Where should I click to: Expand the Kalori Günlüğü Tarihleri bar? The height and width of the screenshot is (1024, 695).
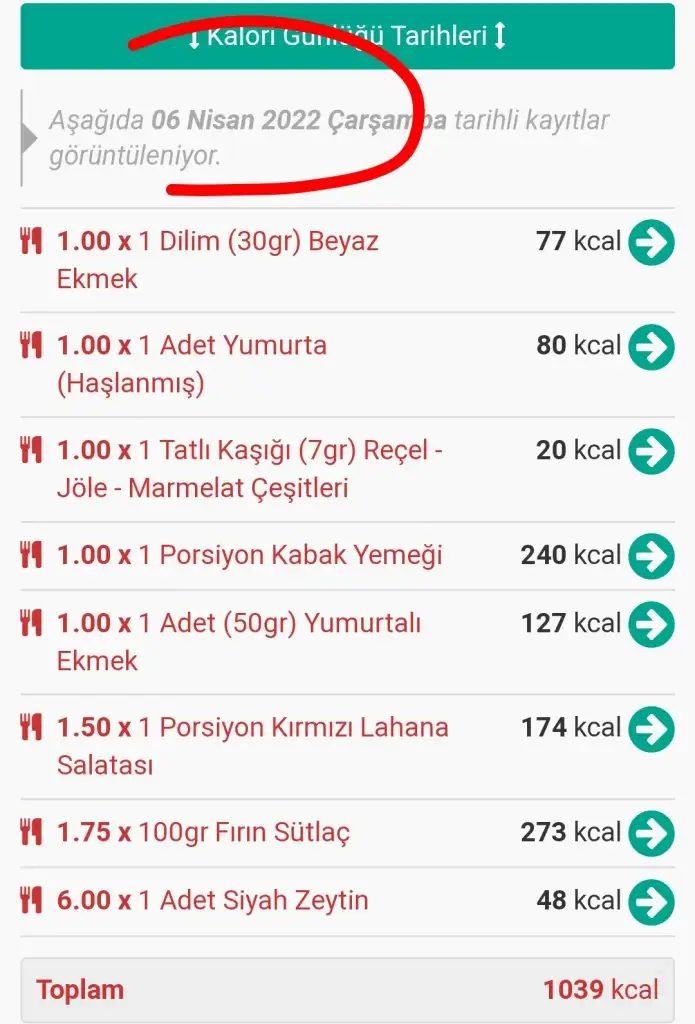[347, 37]
